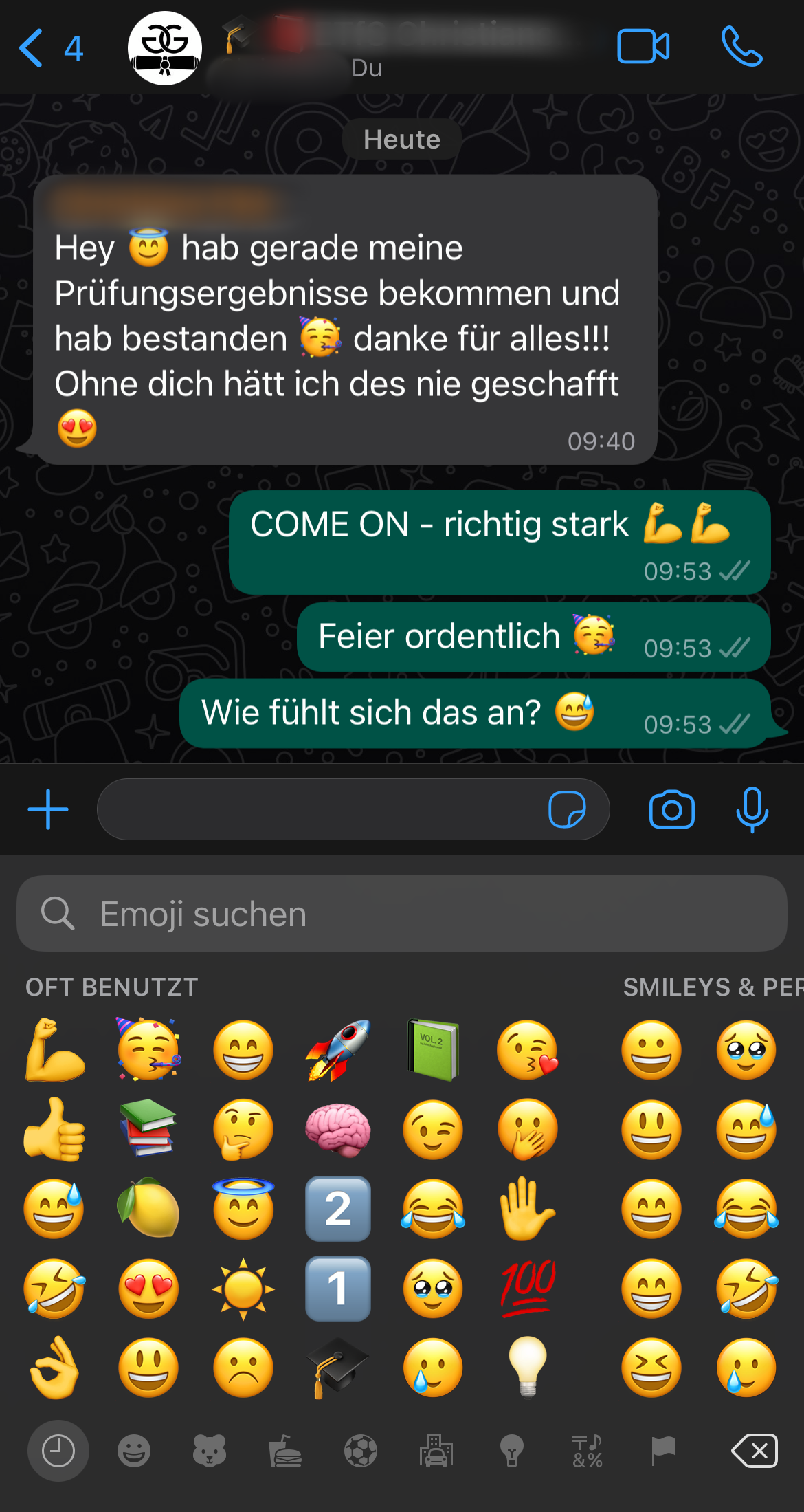Insert the lemon emoji
The image size is (804, 1512).
148,1208
